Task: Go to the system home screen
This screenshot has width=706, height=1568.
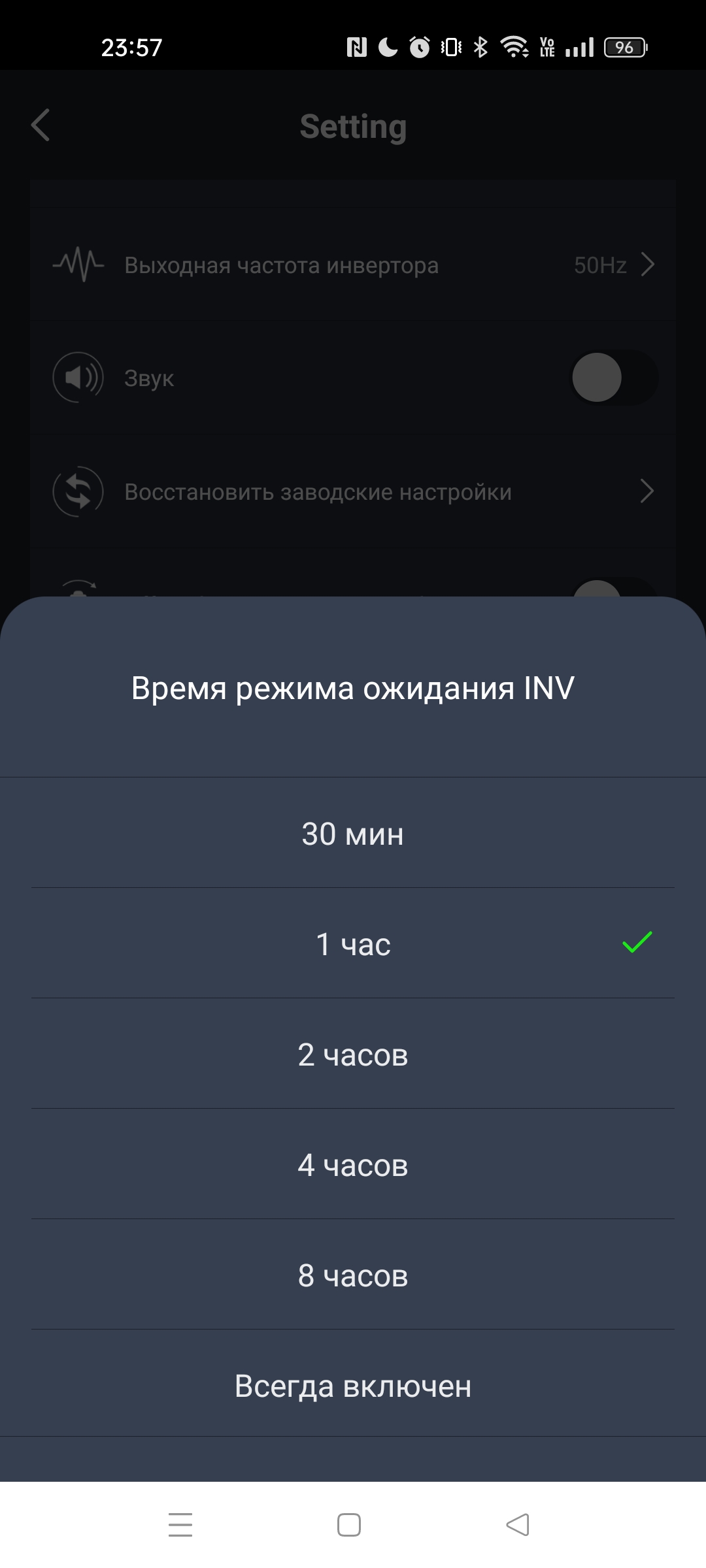Action: click(x=349, y=1525)
